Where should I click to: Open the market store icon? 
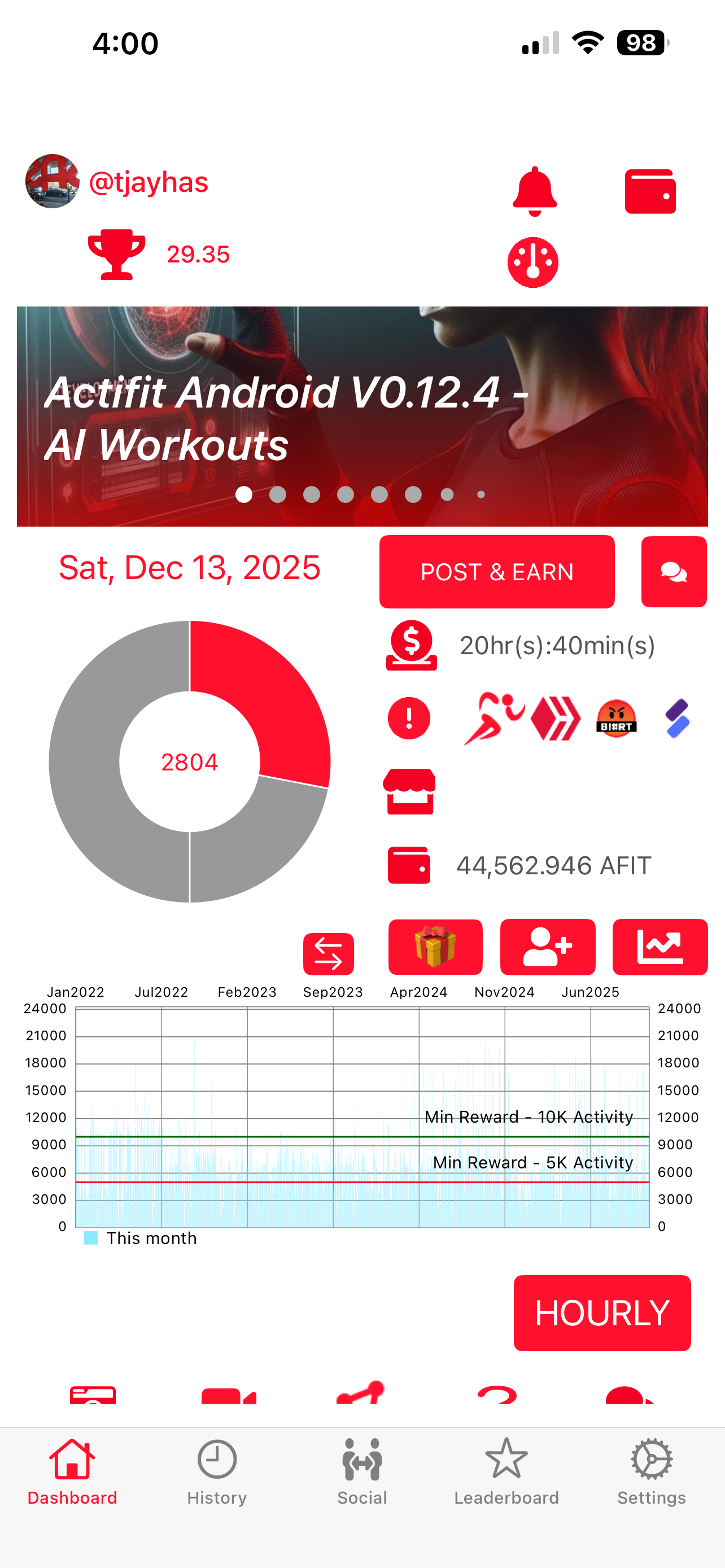(409, 791)
